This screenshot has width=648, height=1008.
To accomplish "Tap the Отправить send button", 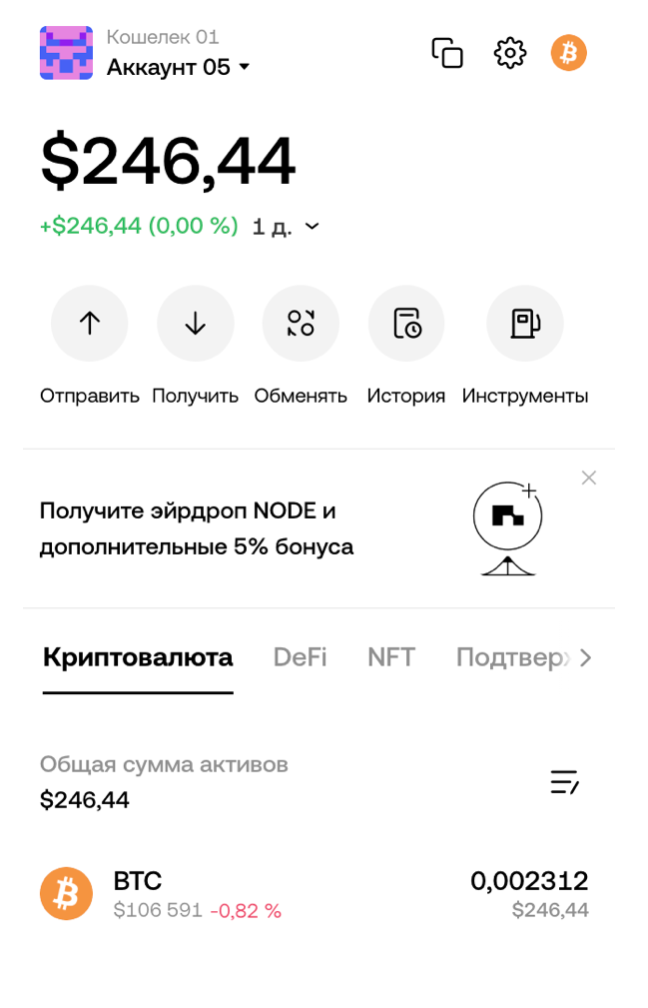I will click(90, 324).
